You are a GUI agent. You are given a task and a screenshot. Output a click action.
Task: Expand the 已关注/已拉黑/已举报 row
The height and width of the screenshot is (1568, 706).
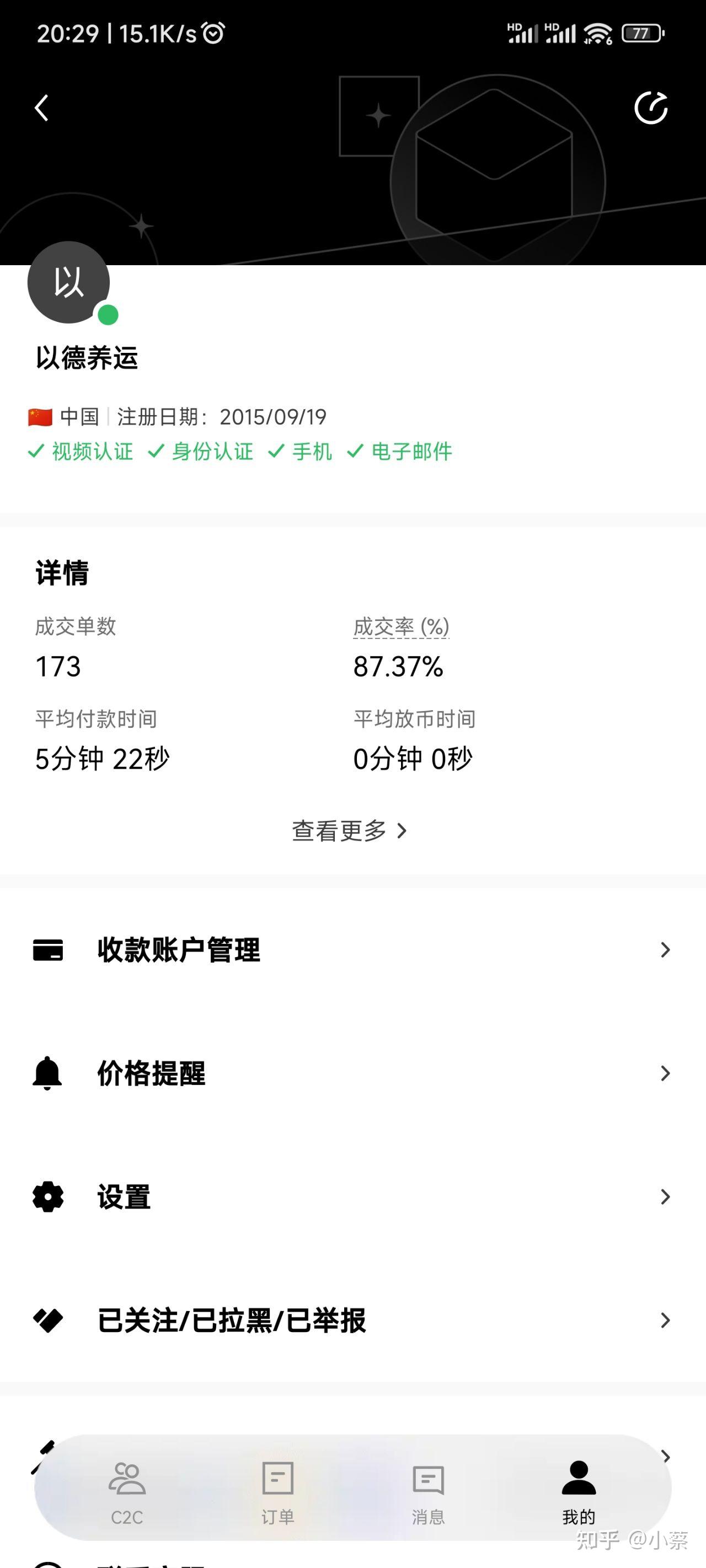[x=665, y=1320]
